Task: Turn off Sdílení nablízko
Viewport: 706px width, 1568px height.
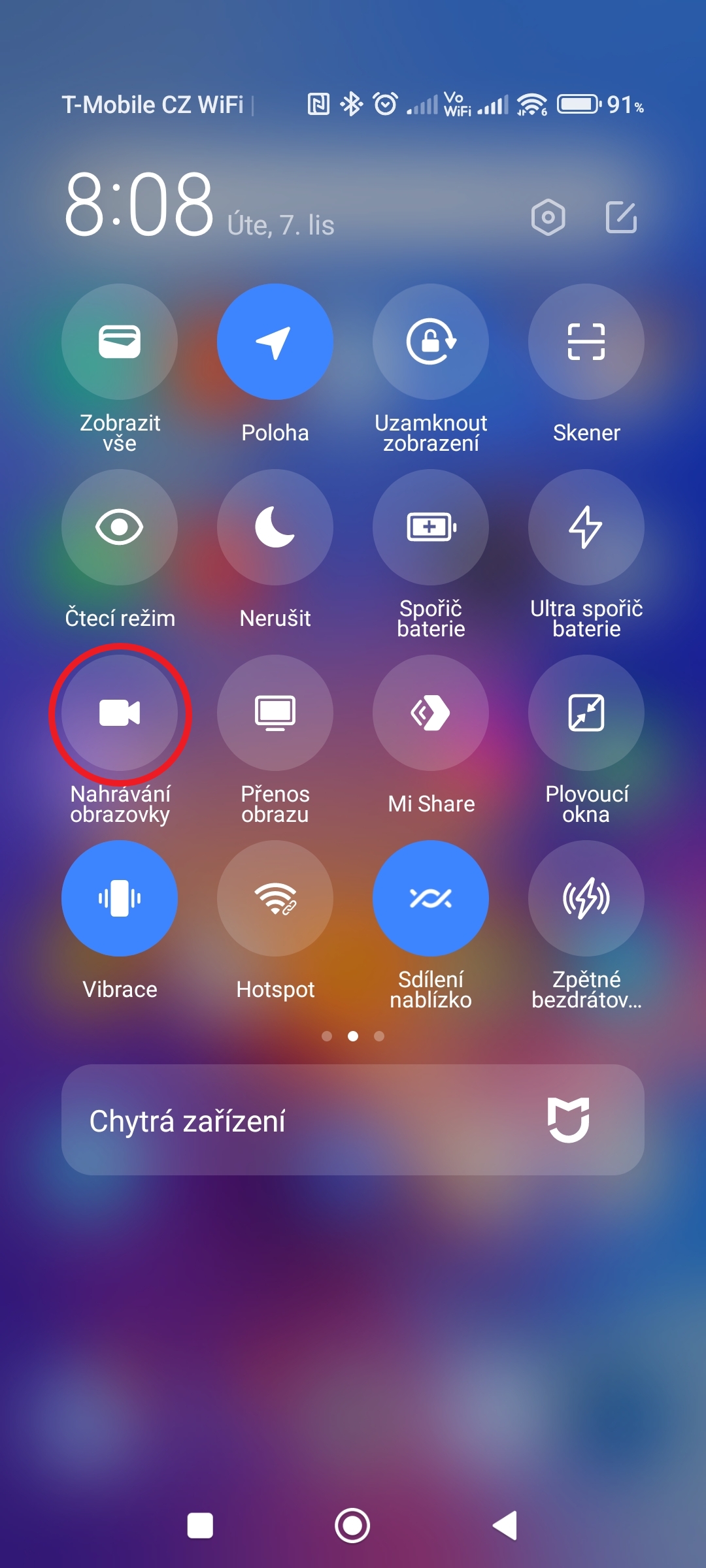Action: pos(431,898)
